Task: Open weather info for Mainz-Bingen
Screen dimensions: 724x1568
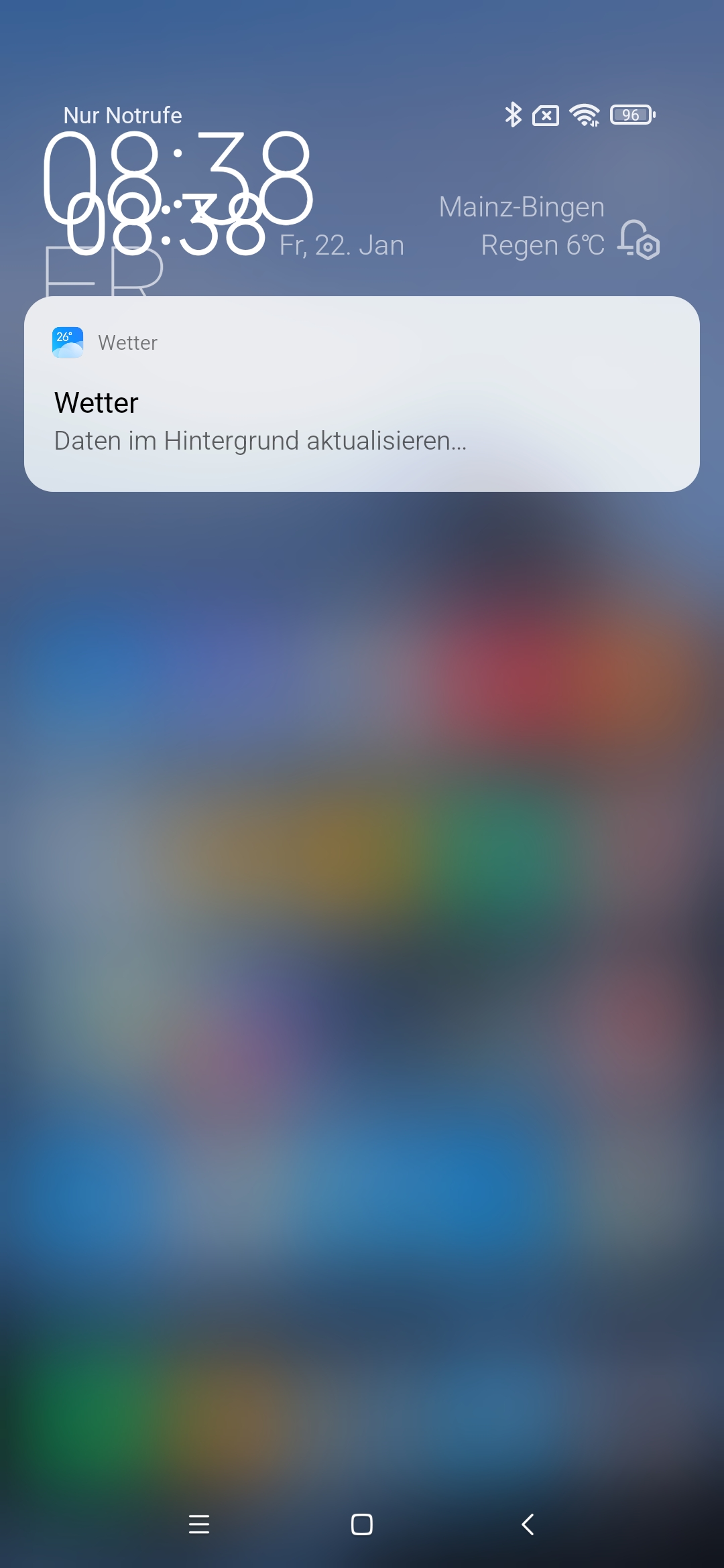Action: (522, 226)
